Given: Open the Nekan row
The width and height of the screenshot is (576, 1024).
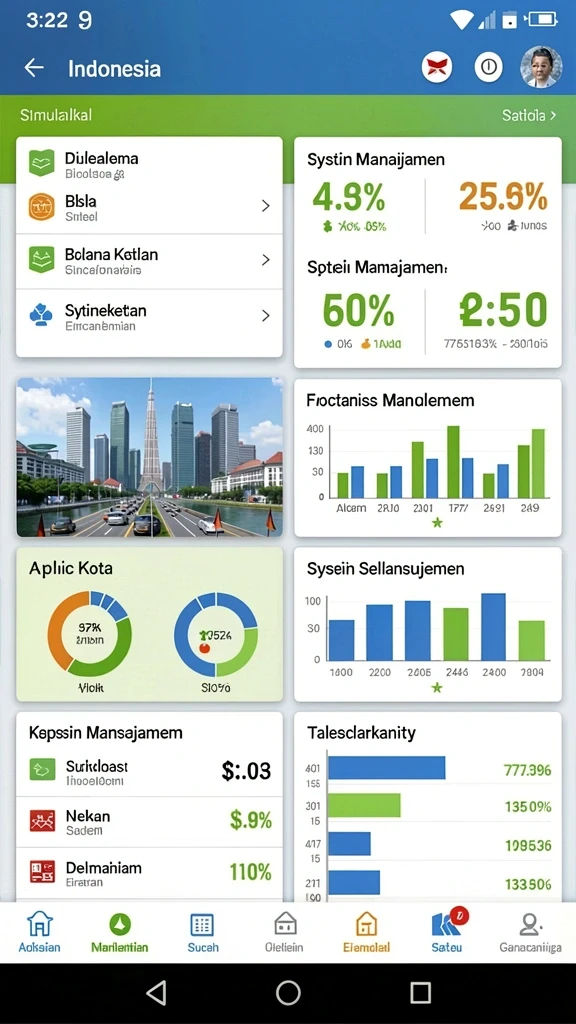Looking at the screenshot, I should (x=150, y=822).
